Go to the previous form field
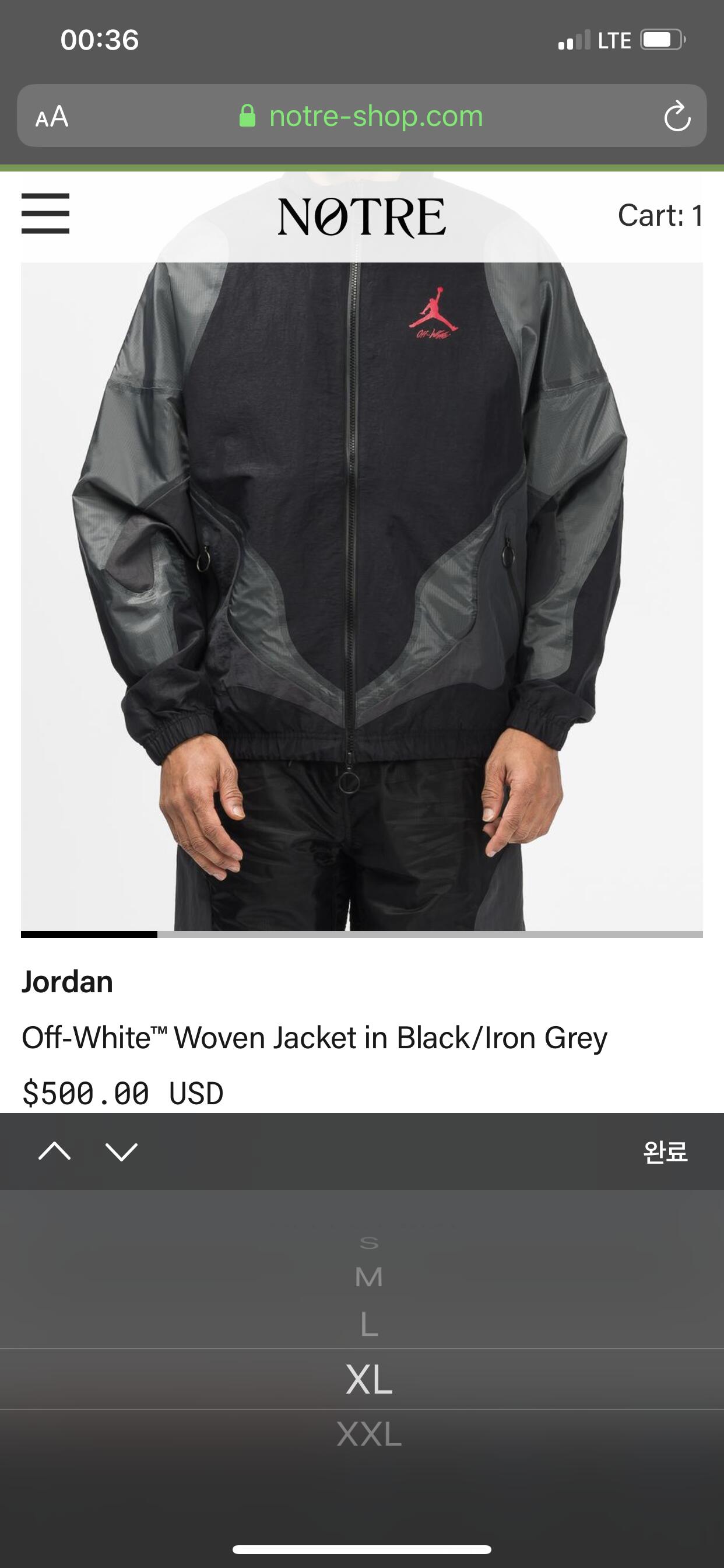Viewport: 724px width, 1568px height. click(x=55, y=1151)
